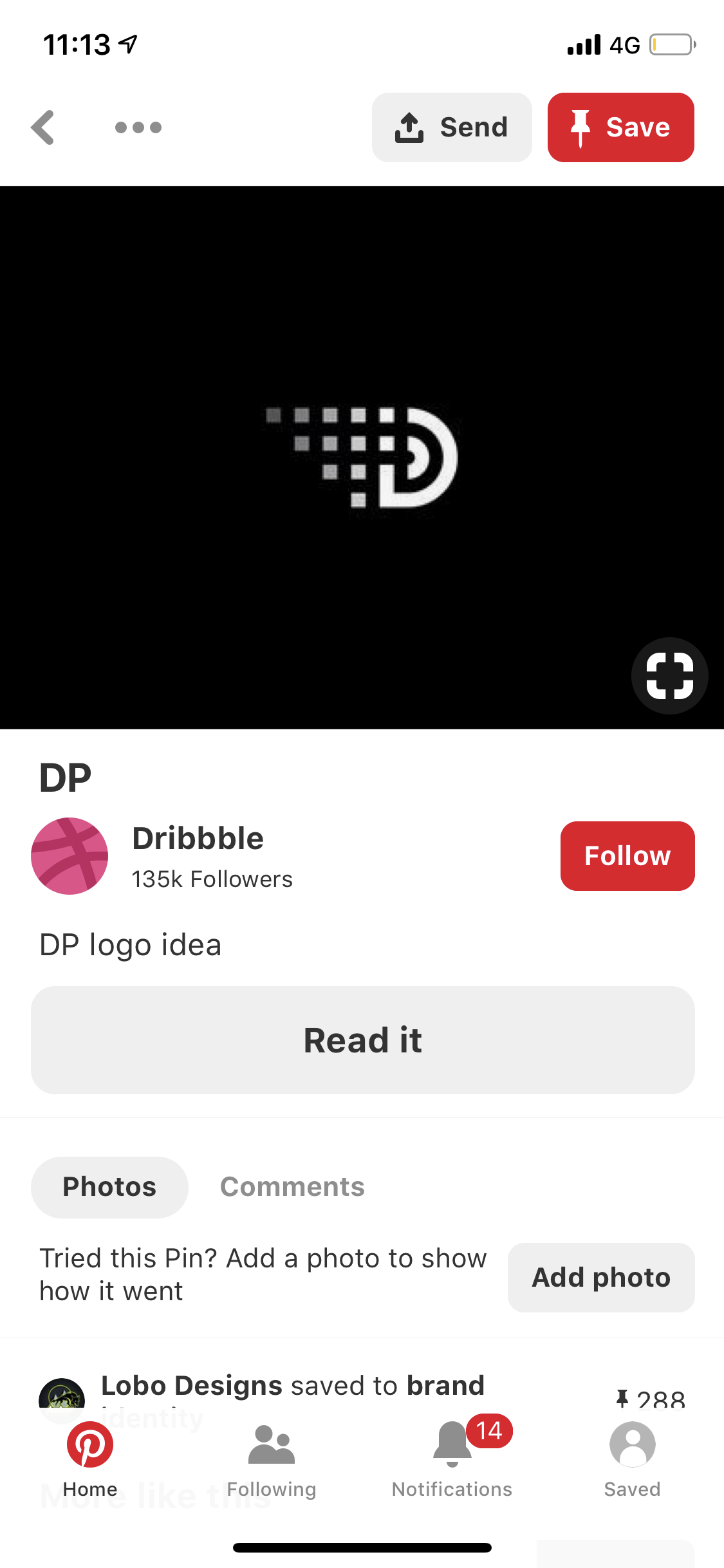Open the DP logo pin image
Screen dimensions: 724x1568
(362, 457)
